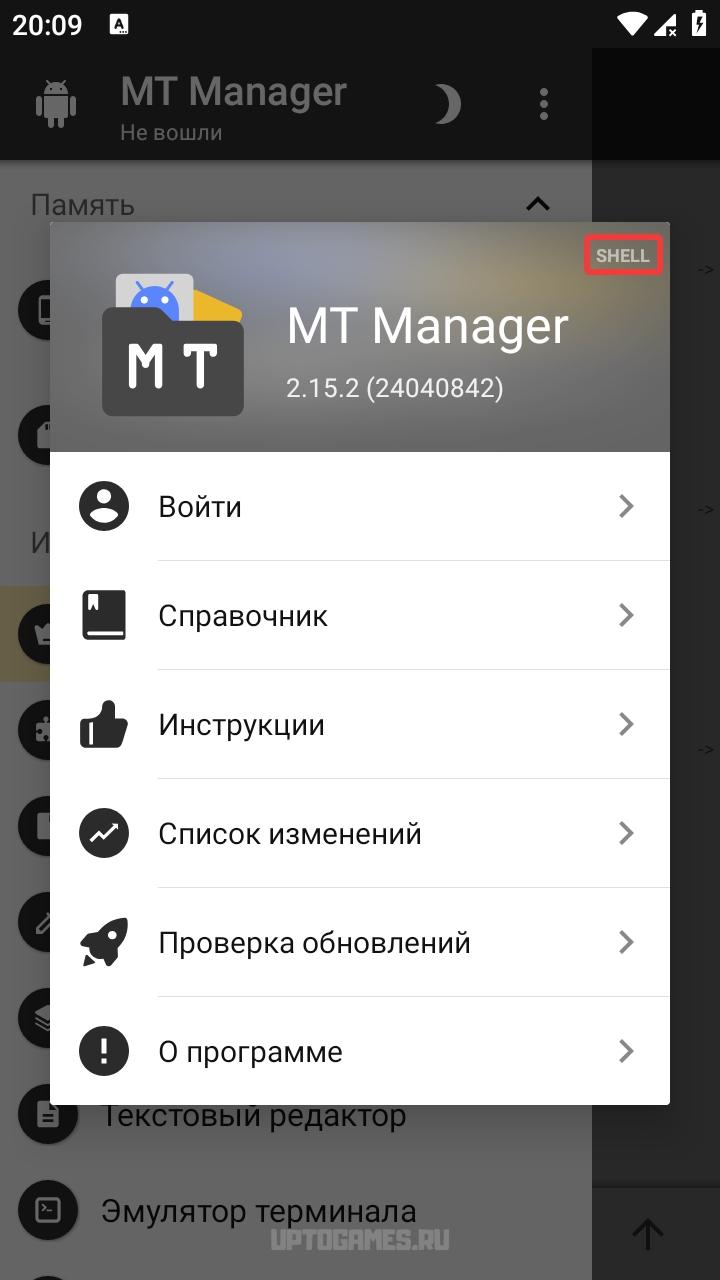This screenshot has width=720, height=1280.
Task: Open the О программе about row
Action: [360, 1051]
